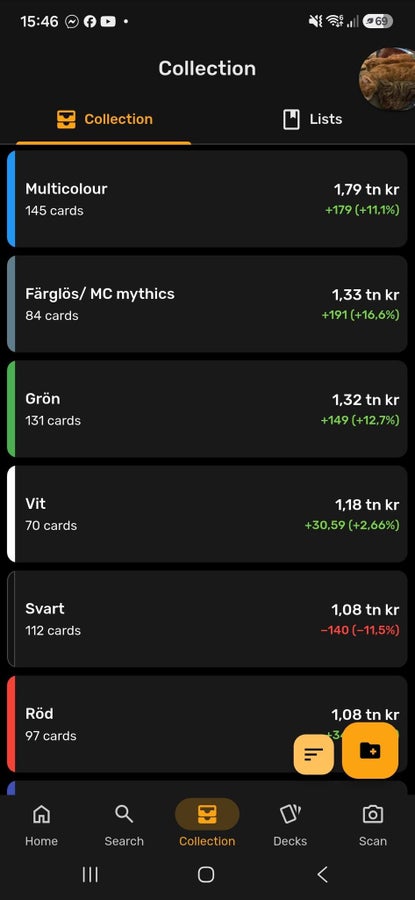Image resolution: width=415 pixels, height=900 pixels.
Task: Open the Vit collection folder
Action: (x=207, y=514)
